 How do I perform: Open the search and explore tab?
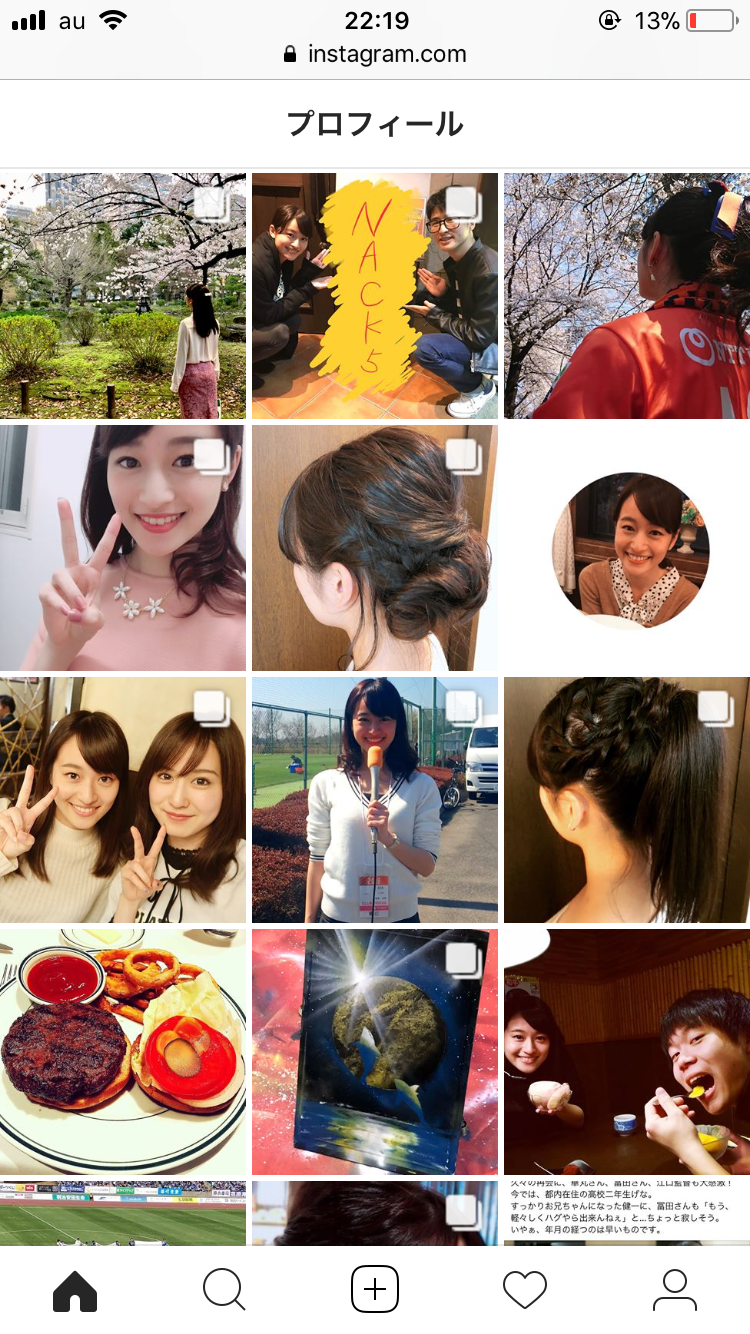pos(224,1290)
